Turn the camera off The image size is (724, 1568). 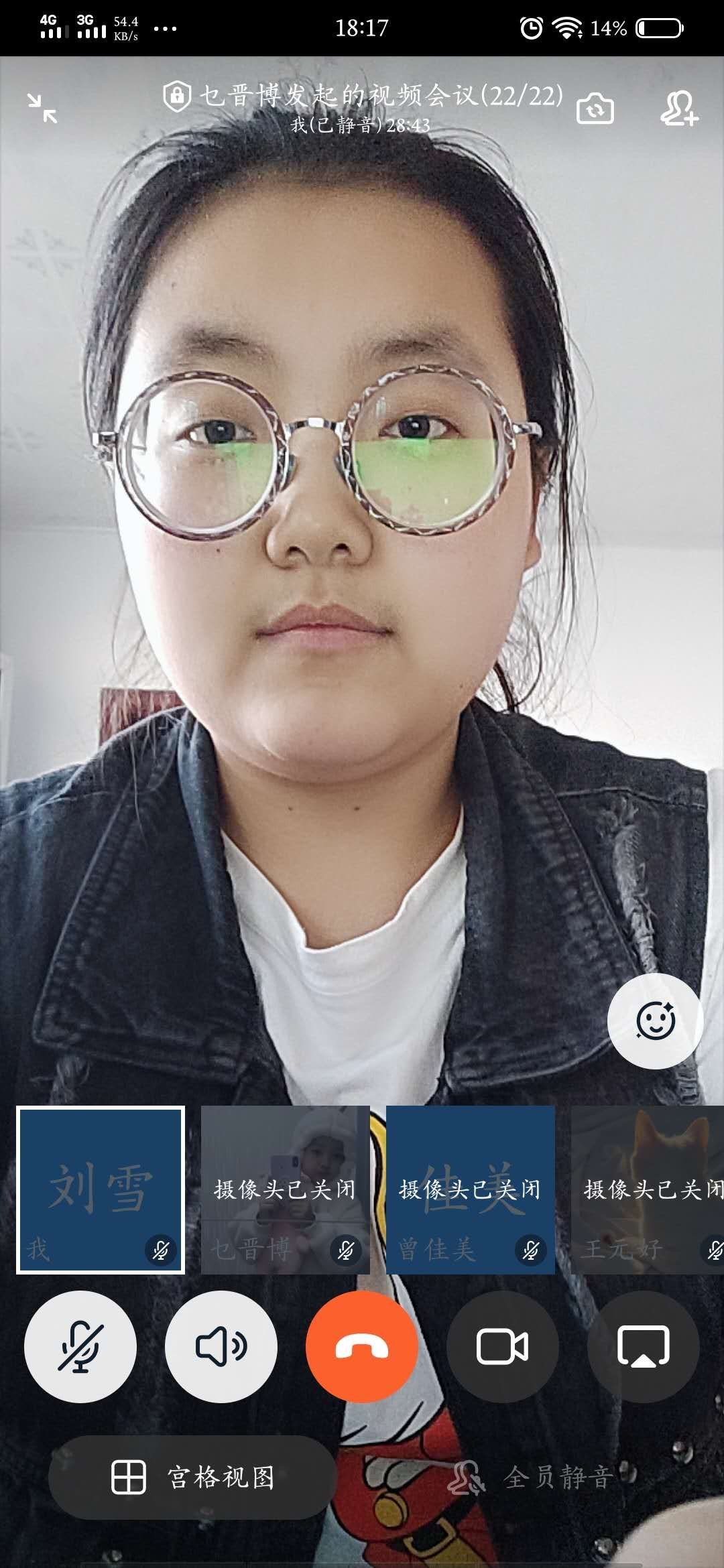[x=503, y=1346]
